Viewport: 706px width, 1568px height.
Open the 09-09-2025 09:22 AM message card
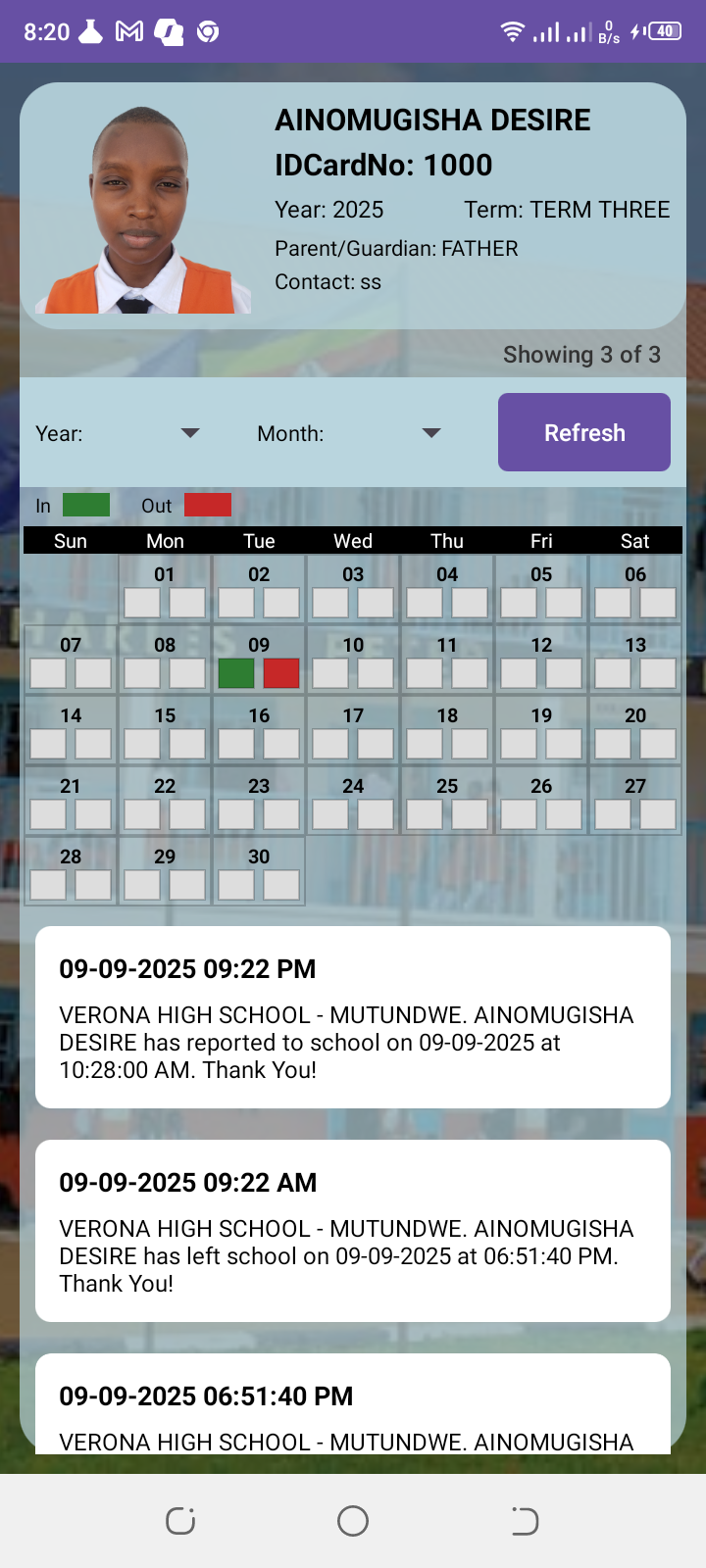[353, 1231]
